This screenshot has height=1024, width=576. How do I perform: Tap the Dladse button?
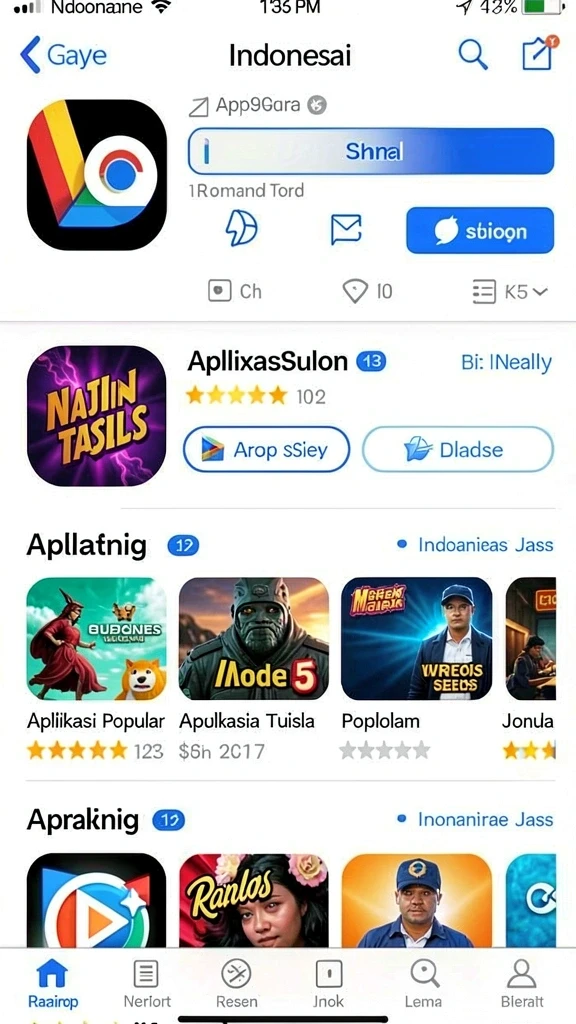tap(458, 449)
